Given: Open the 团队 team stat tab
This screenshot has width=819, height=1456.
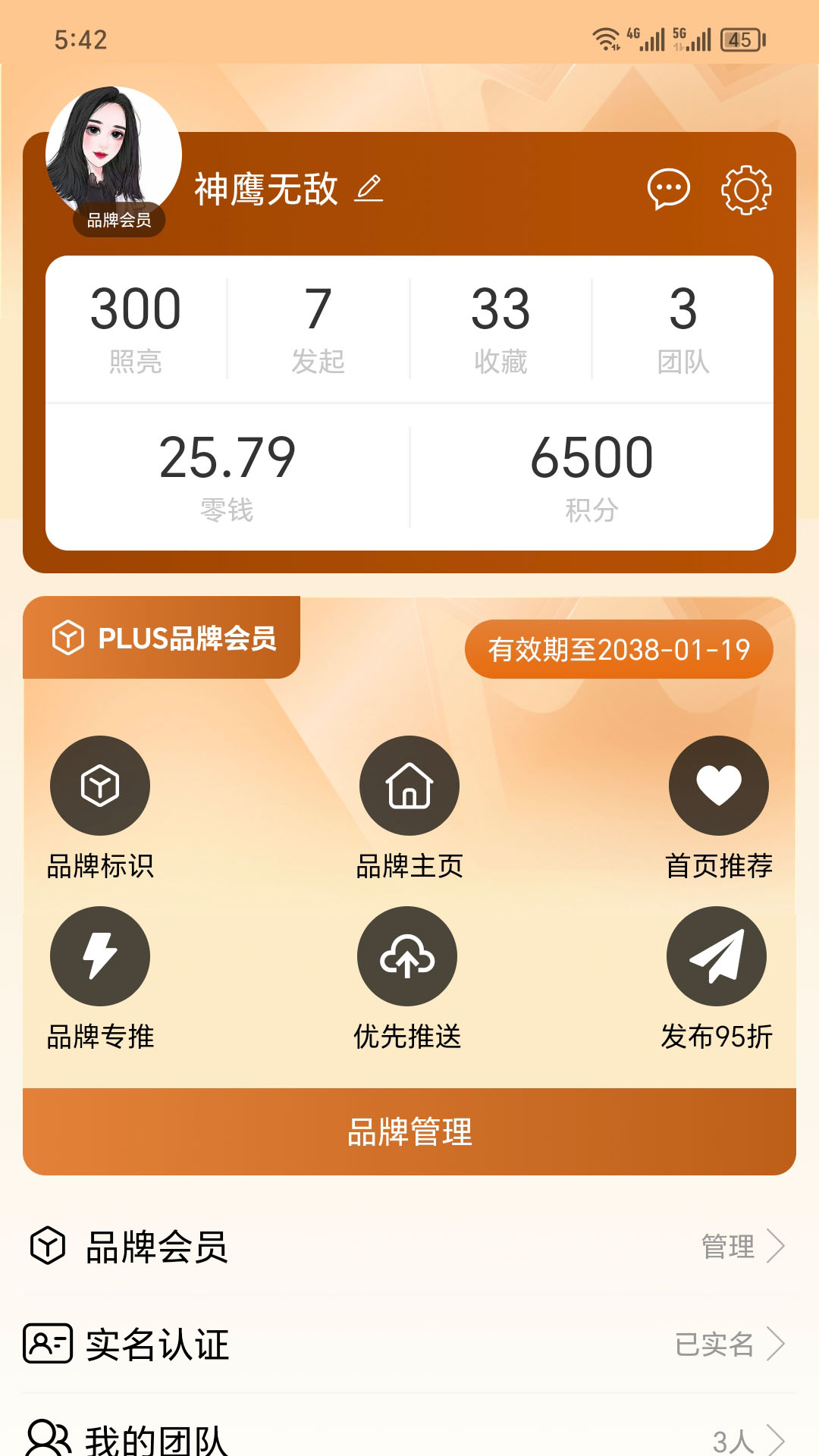Looking at the screenshot, I should point(683,326).
